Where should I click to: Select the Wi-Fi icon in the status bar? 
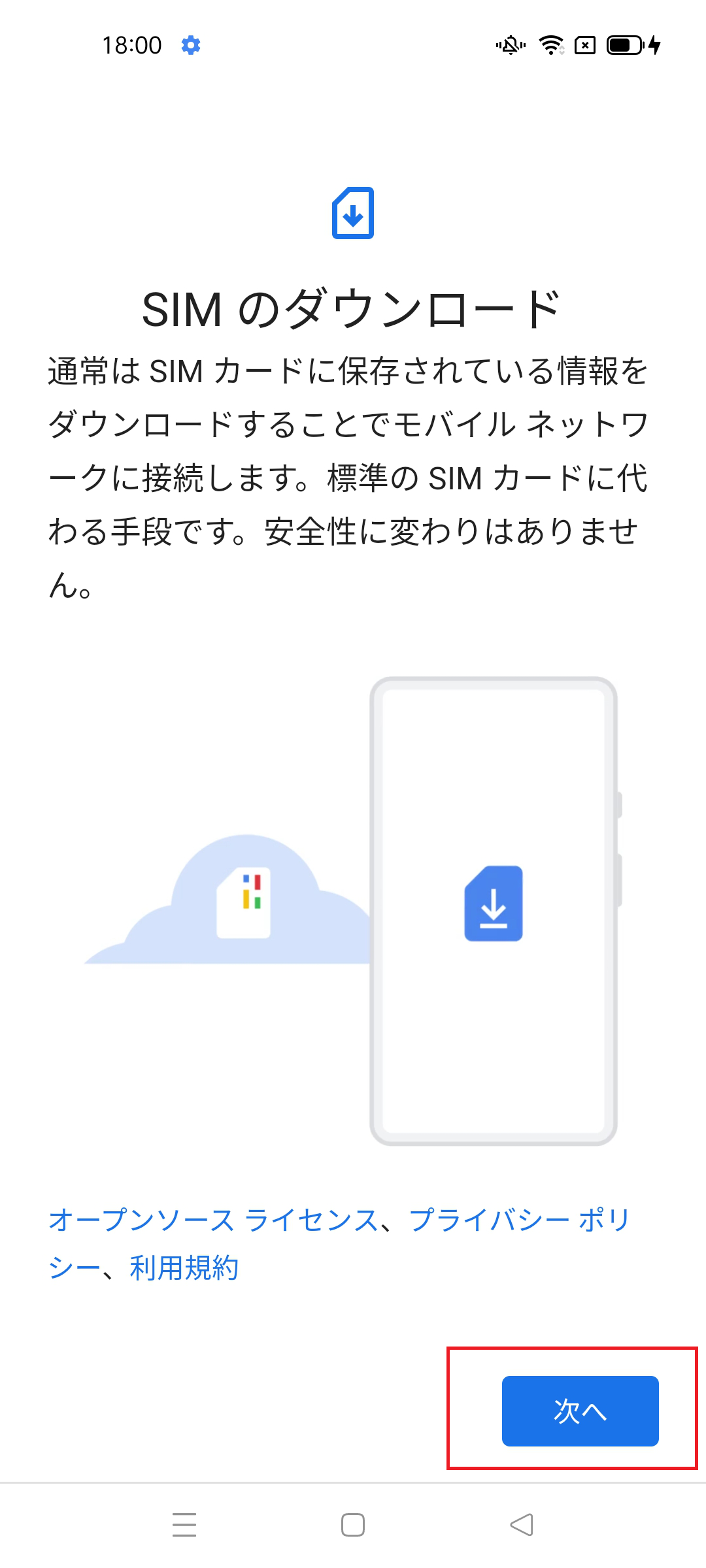coord(550,46)
